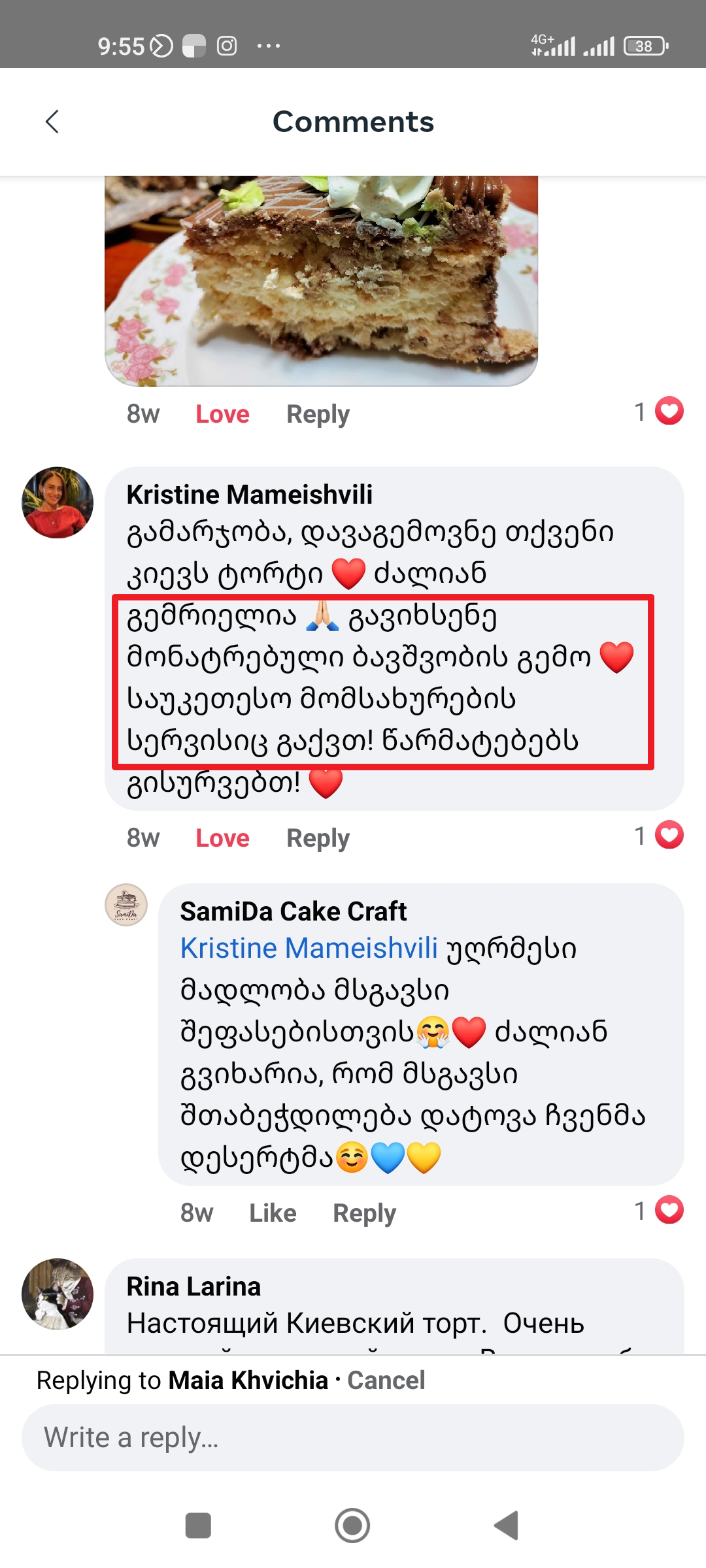Tap the system home button
The height and width of the screenshot is (1568, 706).
click(352, 1526)
